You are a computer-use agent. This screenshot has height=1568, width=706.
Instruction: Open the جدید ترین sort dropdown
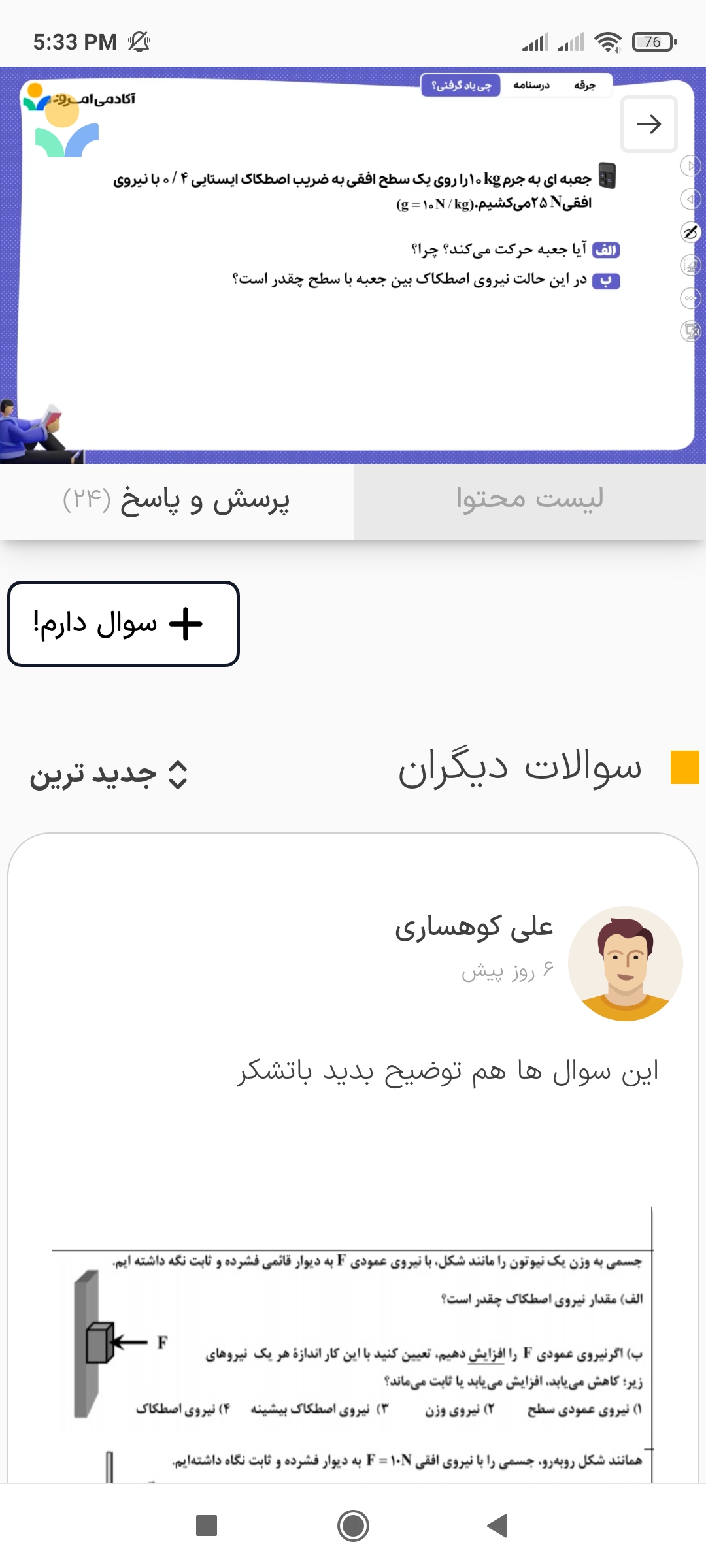tap(109, 775)
